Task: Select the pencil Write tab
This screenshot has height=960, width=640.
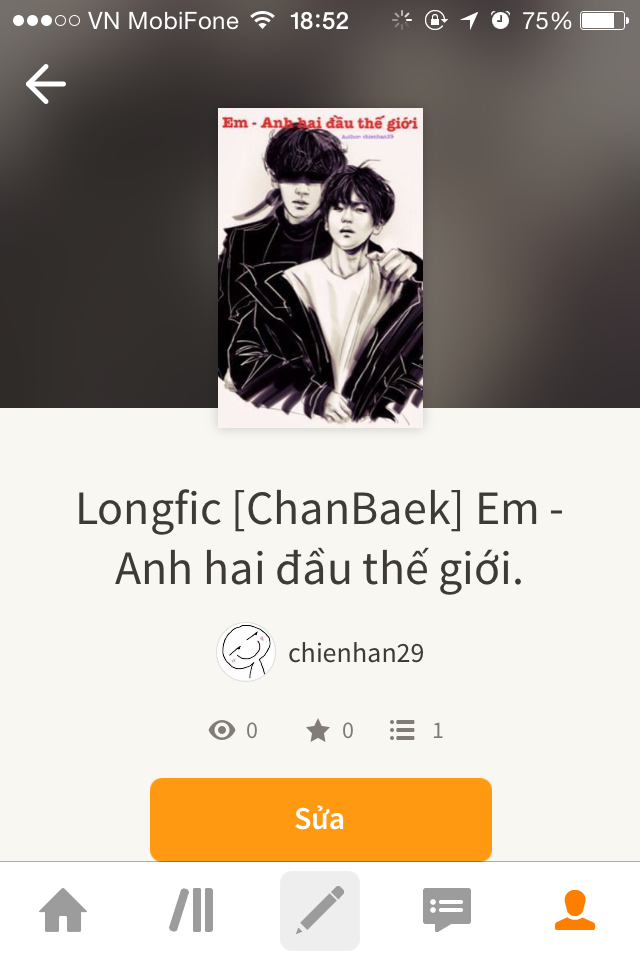Action: coord(320,910)
